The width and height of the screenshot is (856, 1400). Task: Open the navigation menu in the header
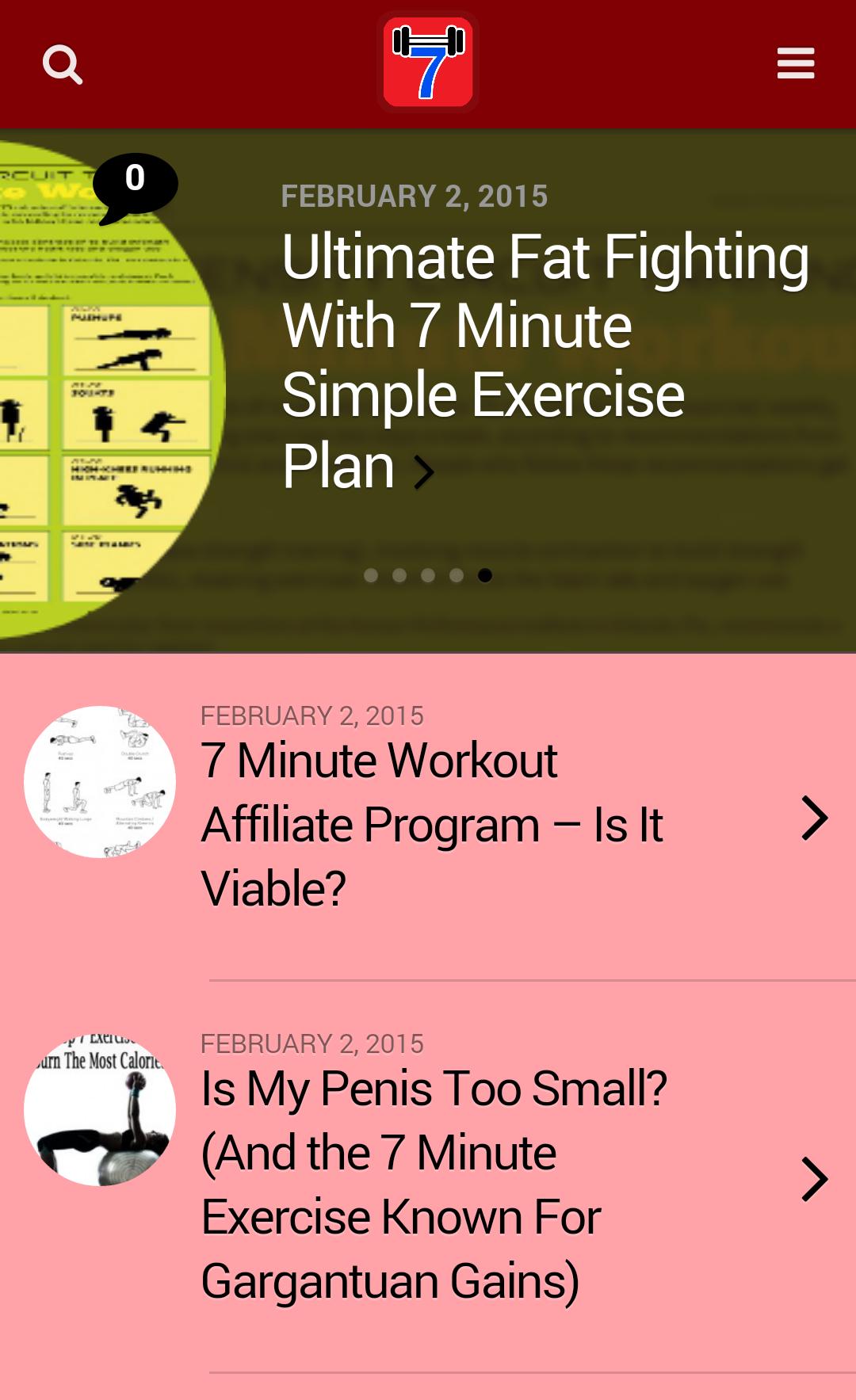796,63
